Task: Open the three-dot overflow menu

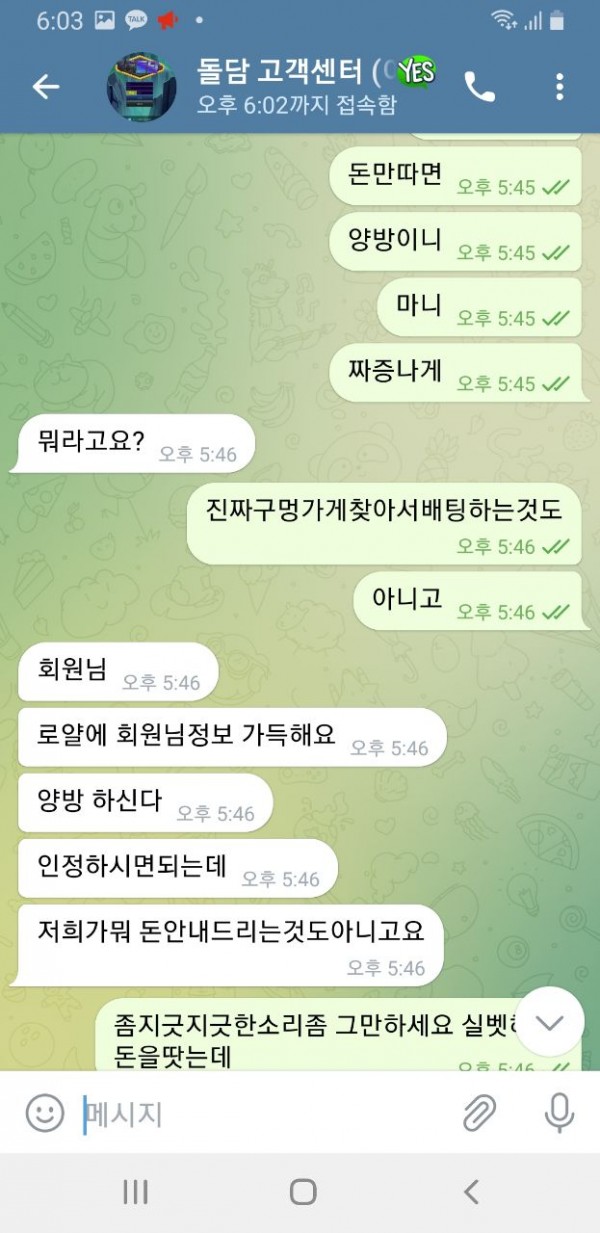Action: [x=559, y=87]
